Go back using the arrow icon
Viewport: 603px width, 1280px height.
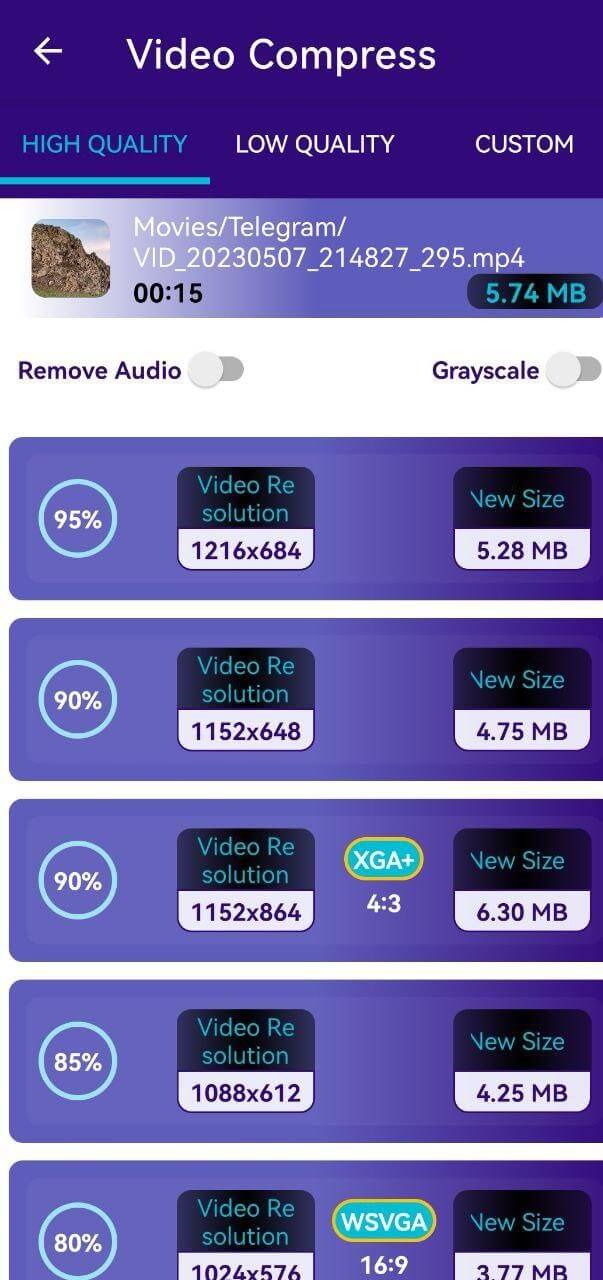[x=48, y=52]
